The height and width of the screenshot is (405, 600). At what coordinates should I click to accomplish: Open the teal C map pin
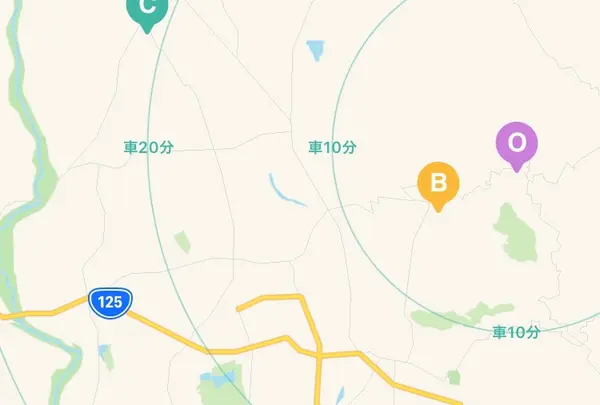[x=147, y=10]
